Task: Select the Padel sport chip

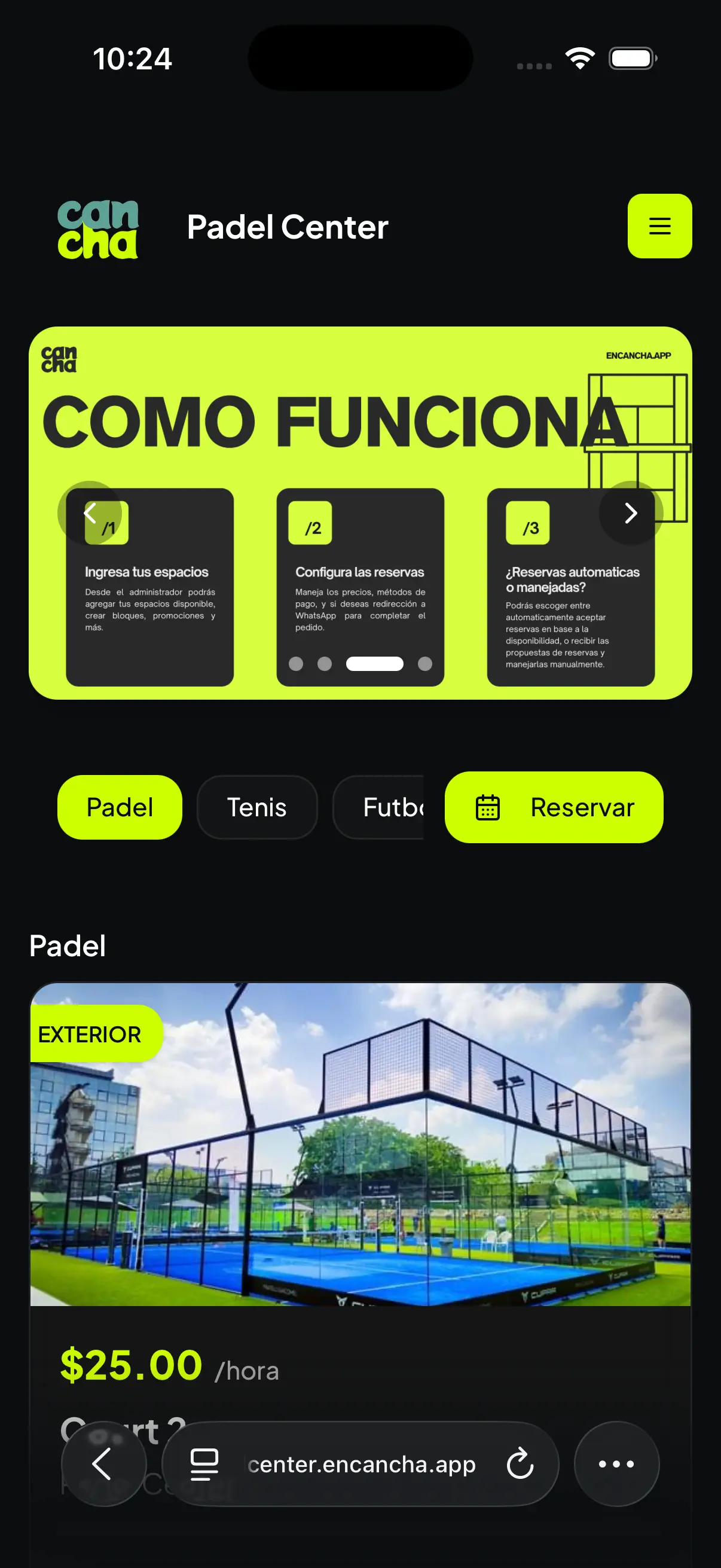Action: click(120, 807)
